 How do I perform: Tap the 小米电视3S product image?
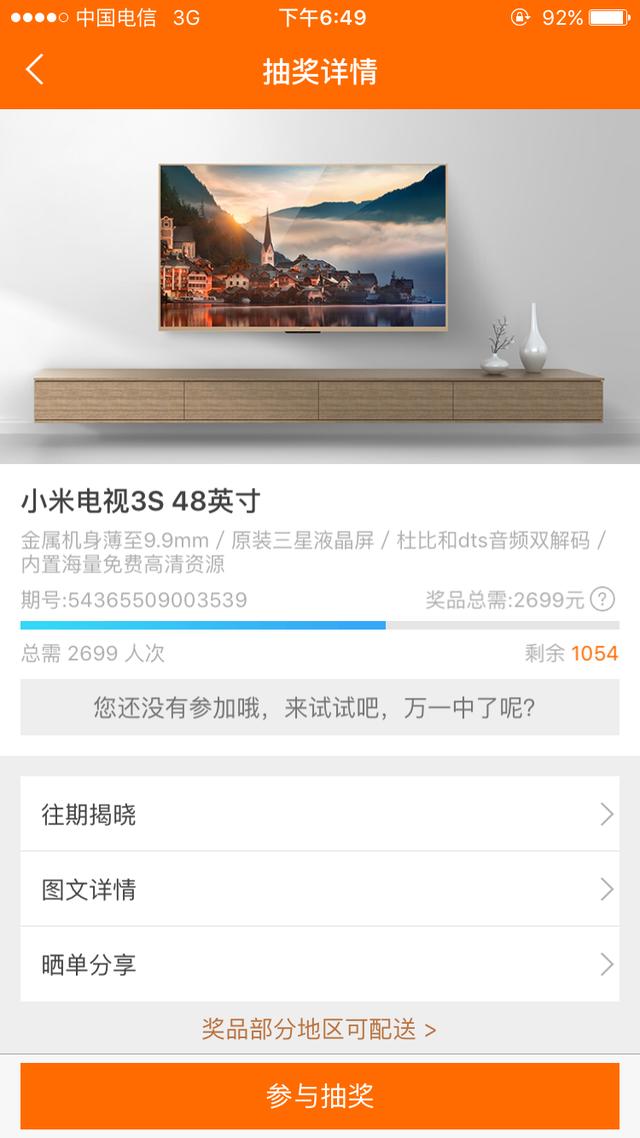(319, 285)
